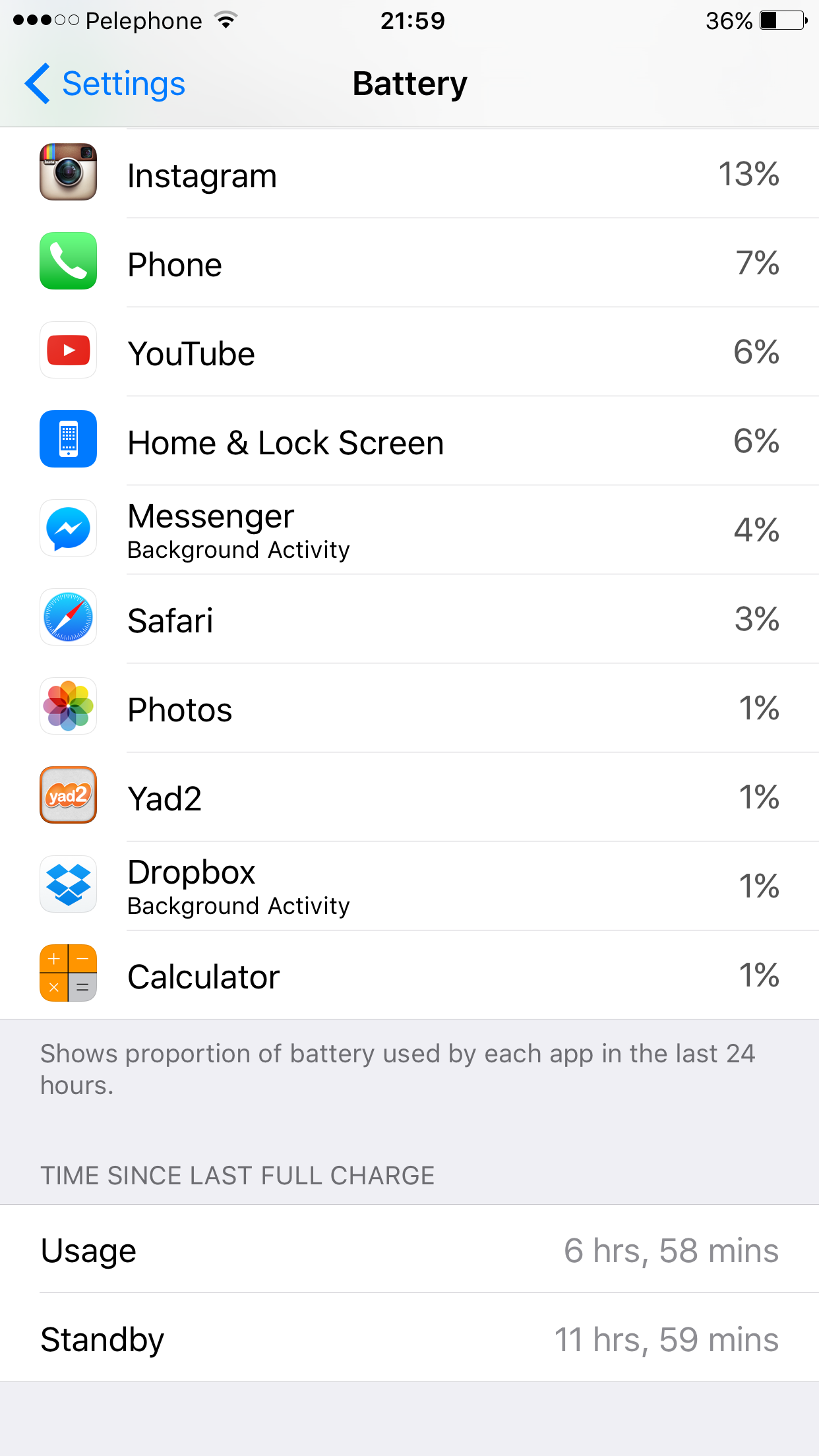Viewport: 819px width, 1456px height.
Task: Tap the Instagram battery usage row
Action: tap(409, 174)
